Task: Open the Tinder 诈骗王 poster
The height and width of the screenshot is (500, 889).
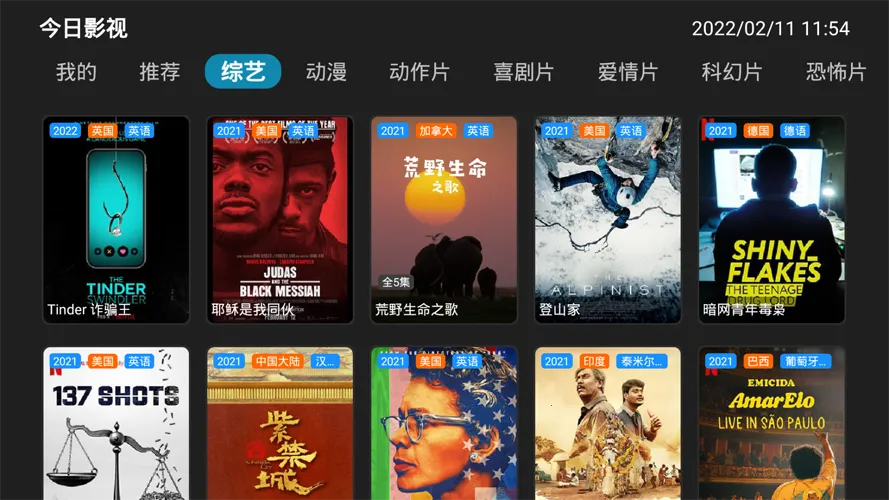Action: click(116, 220)
